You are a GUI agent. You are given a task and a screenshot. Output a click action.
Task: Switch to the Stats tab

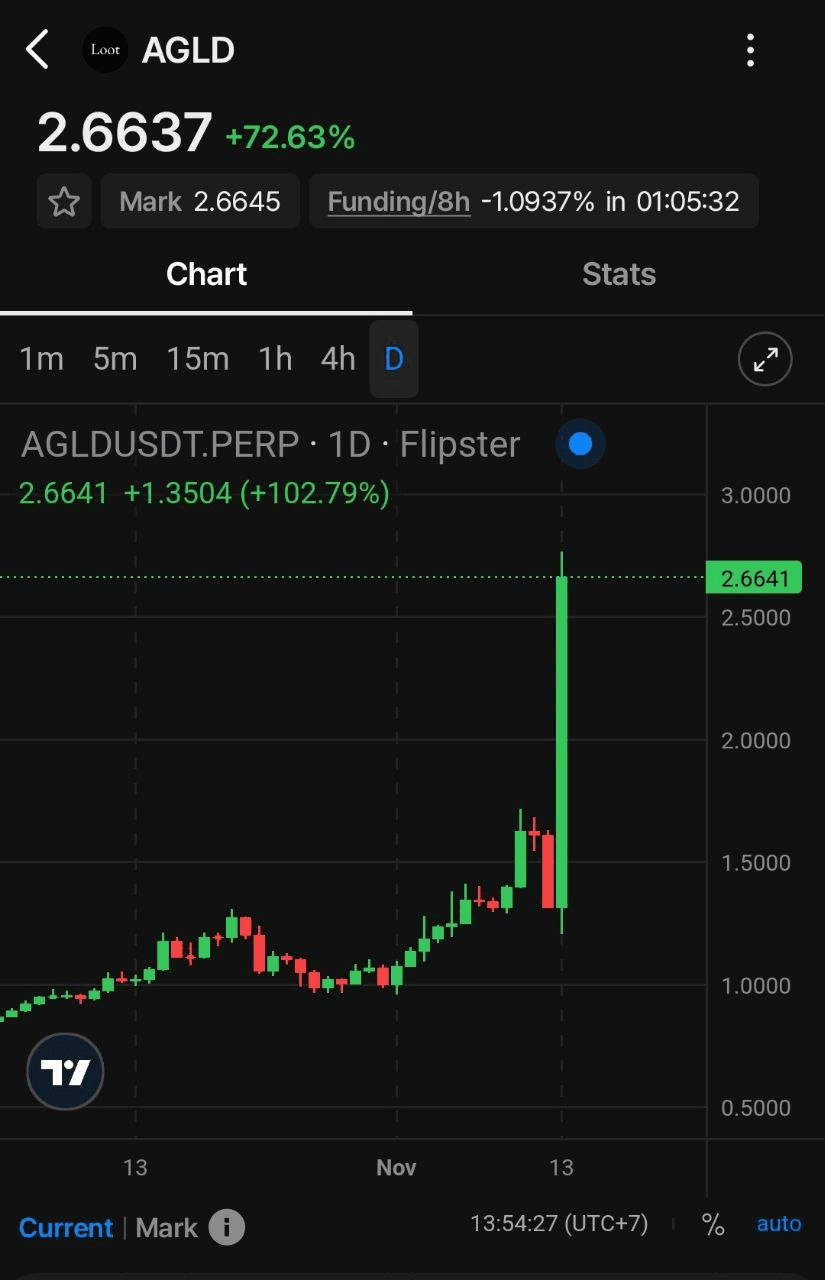pyautogui.click(x=618, y=275)
